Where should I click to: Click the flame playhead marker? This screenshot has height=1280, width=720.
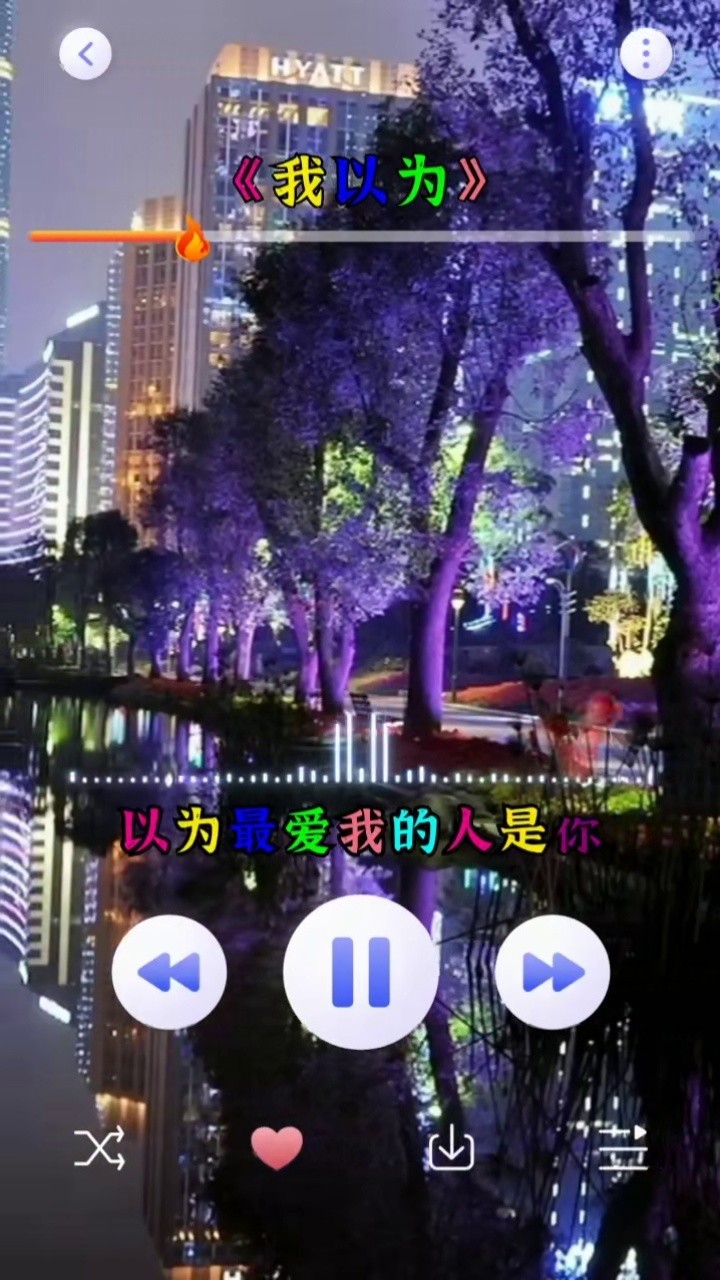tap(196, 239)
